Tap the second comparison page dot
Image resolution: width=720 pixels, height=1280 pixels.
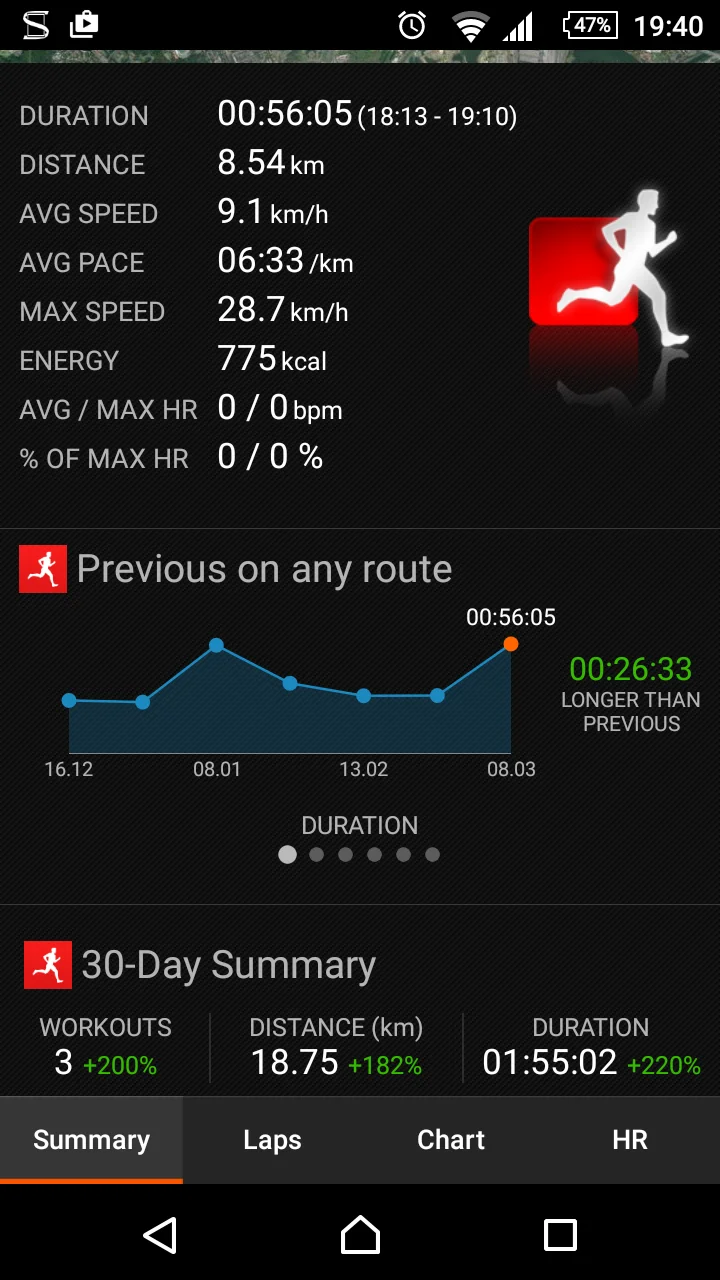tap(317, 855)
